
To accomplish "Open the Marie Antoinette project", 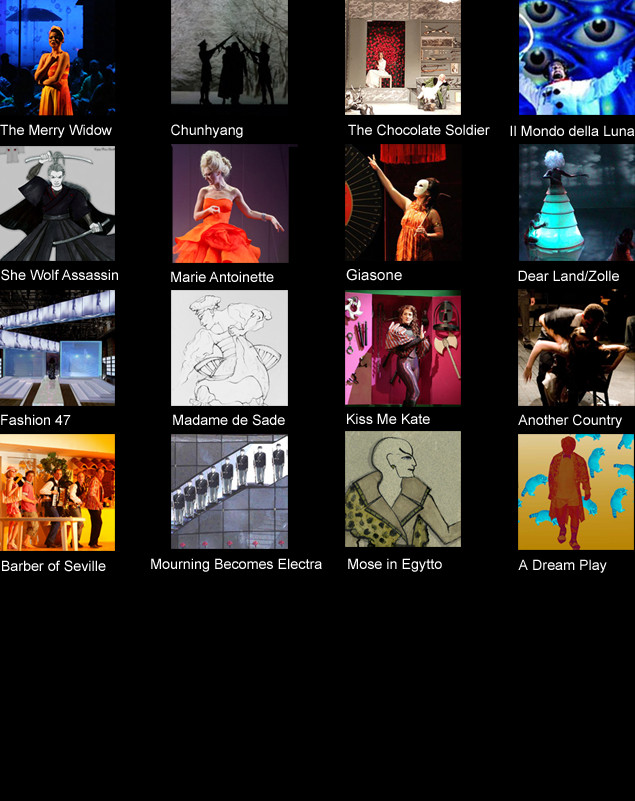I will (229, 203).
